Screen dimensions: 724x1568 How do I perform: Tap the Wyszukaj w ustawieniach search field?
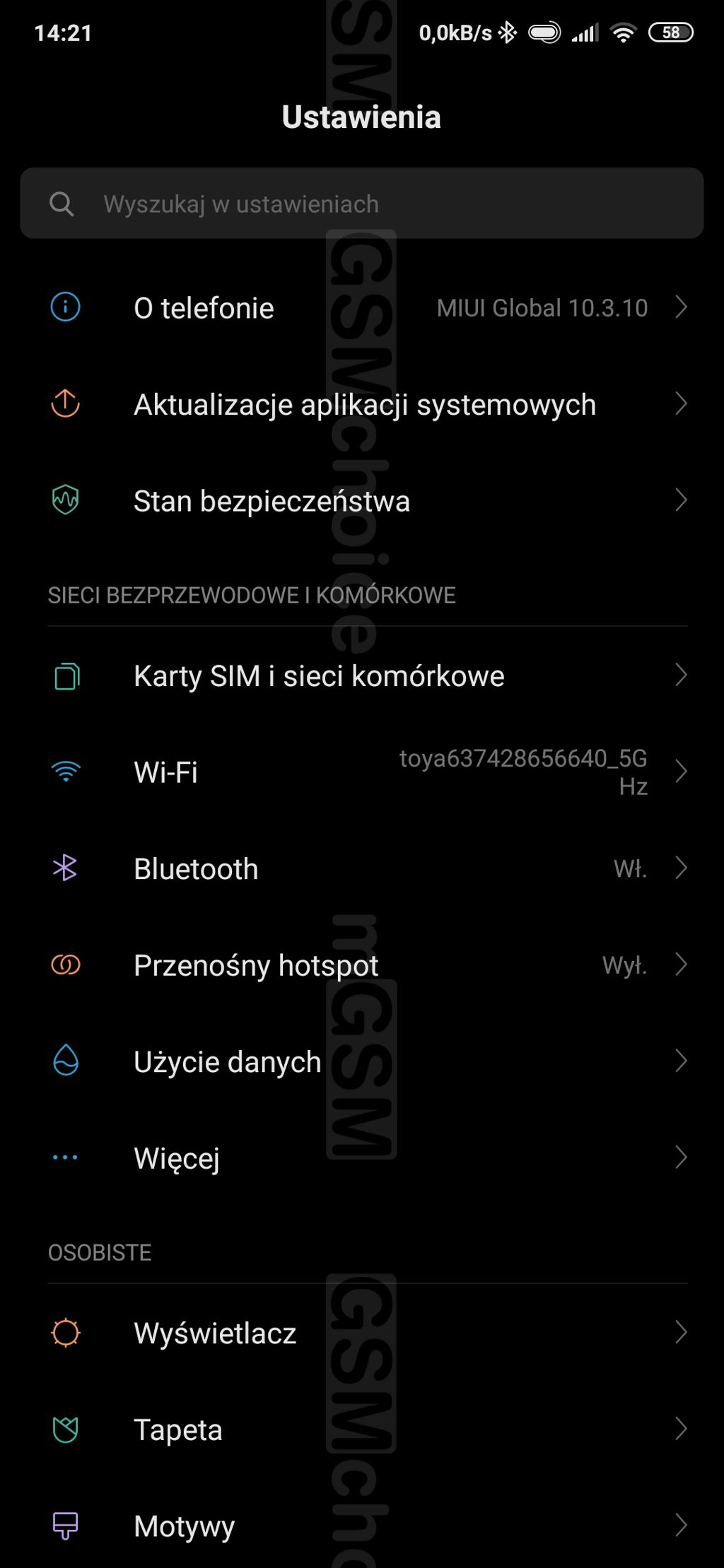362,204
